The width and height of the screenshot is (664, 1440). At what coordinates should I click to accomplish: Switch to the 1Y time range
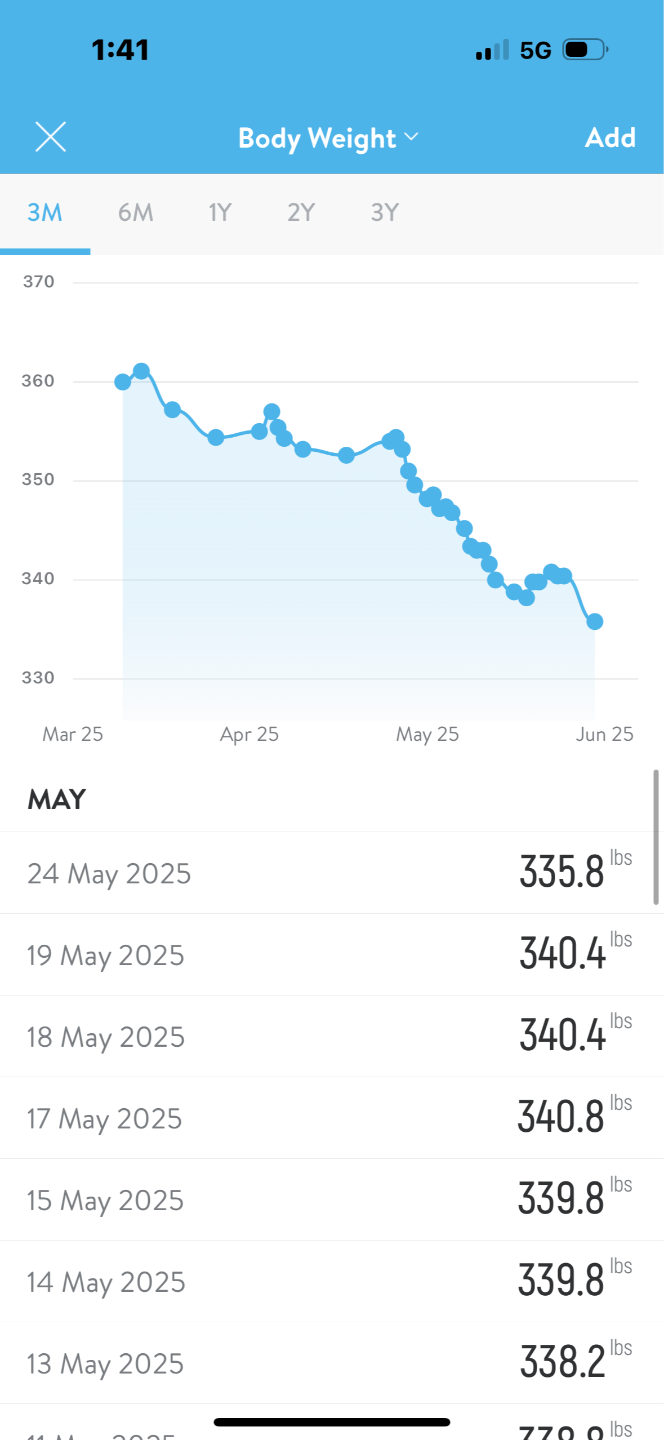(x=220, y=212)
